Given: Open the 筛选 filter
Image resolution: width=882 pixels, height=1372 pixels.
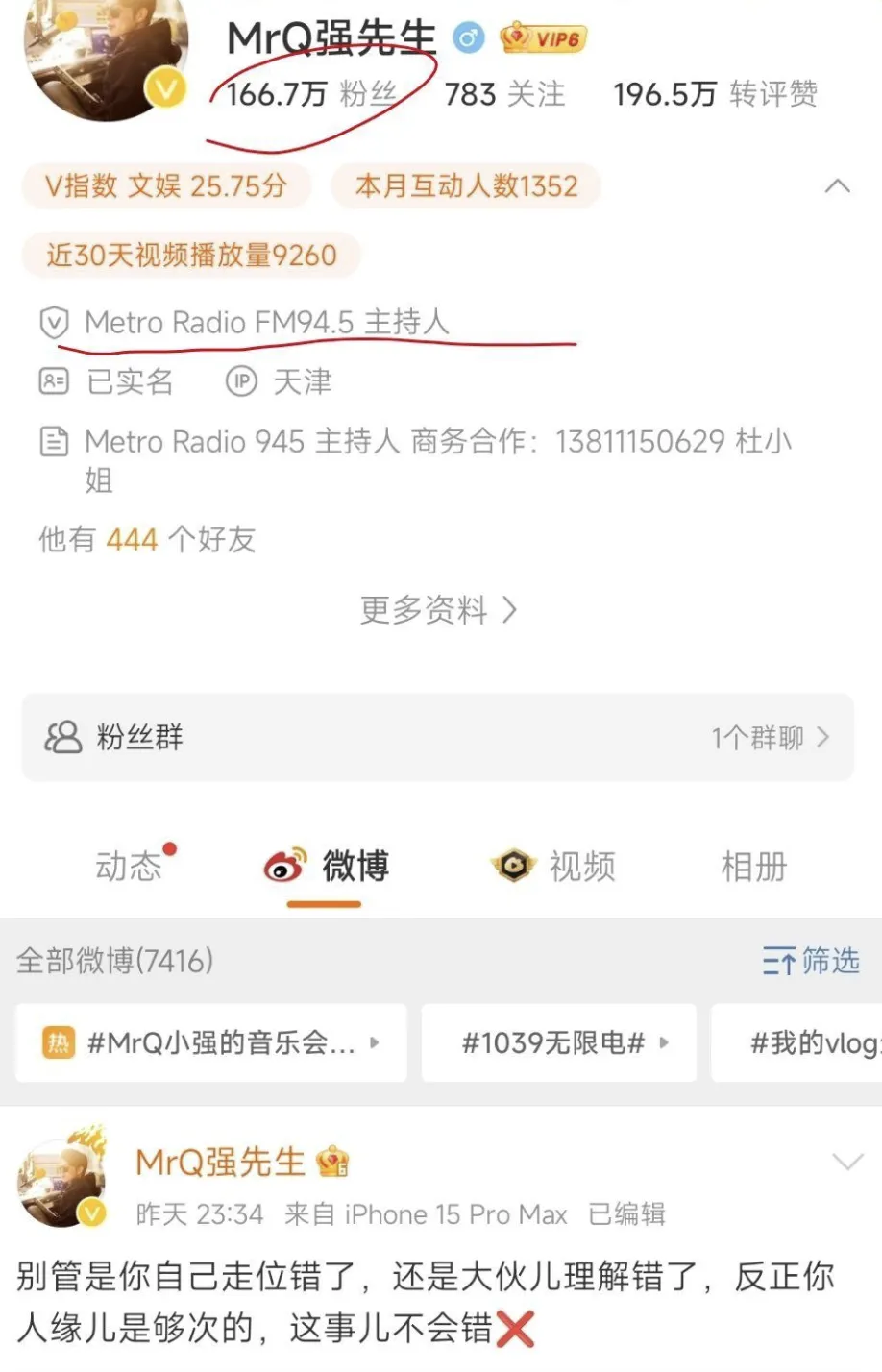Looking at the screenshot, I should 811,961.
